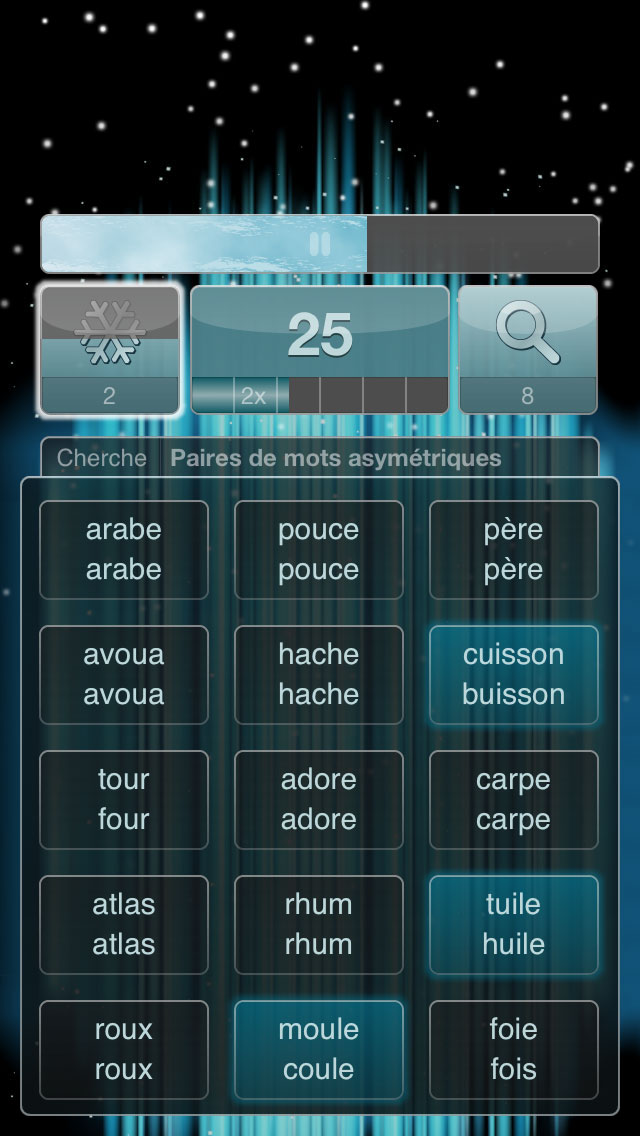The image size is (640, 1136).
Task: Choose the carpe / carpe tile
Action: [514, 800]
